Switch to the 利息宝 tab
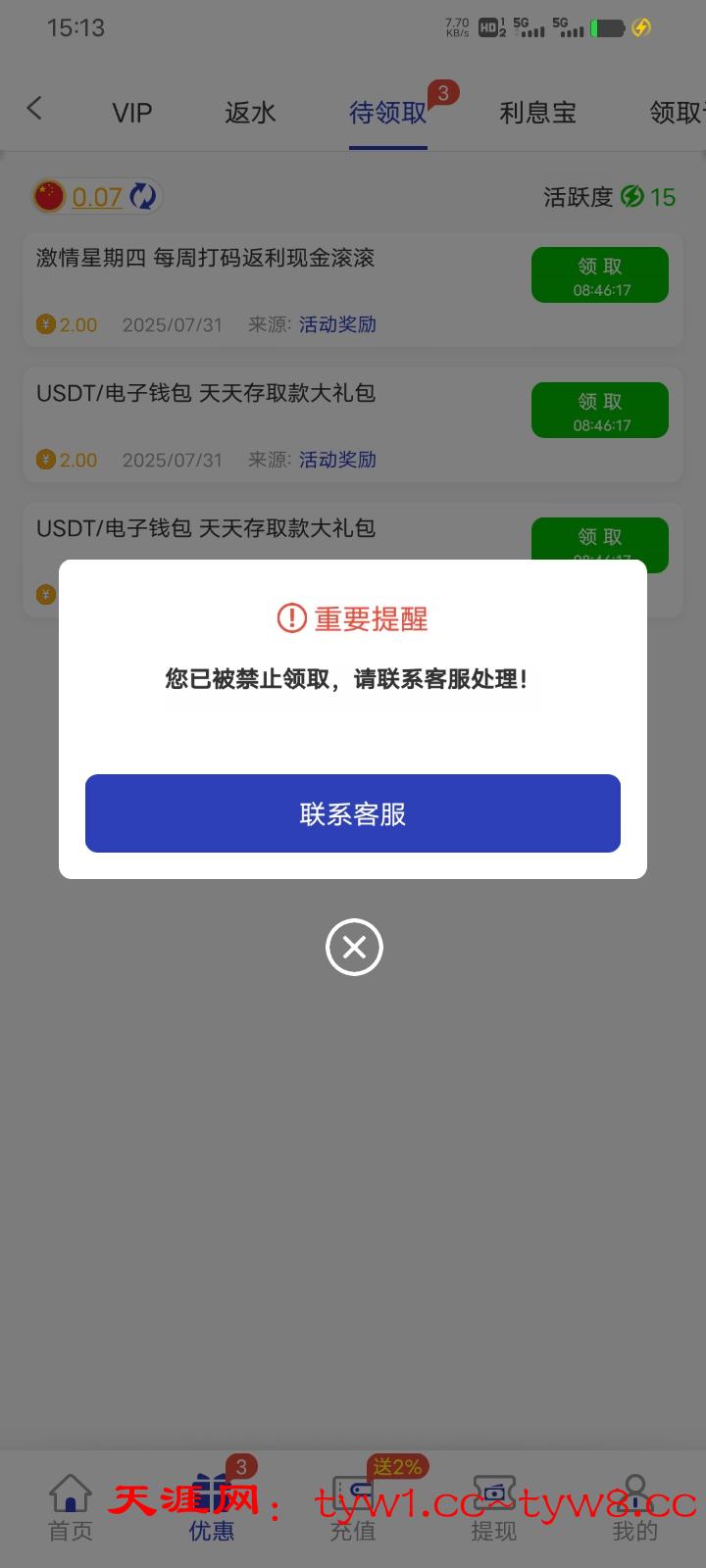The width and height of the screenshot is (706, 1568). 537,113
